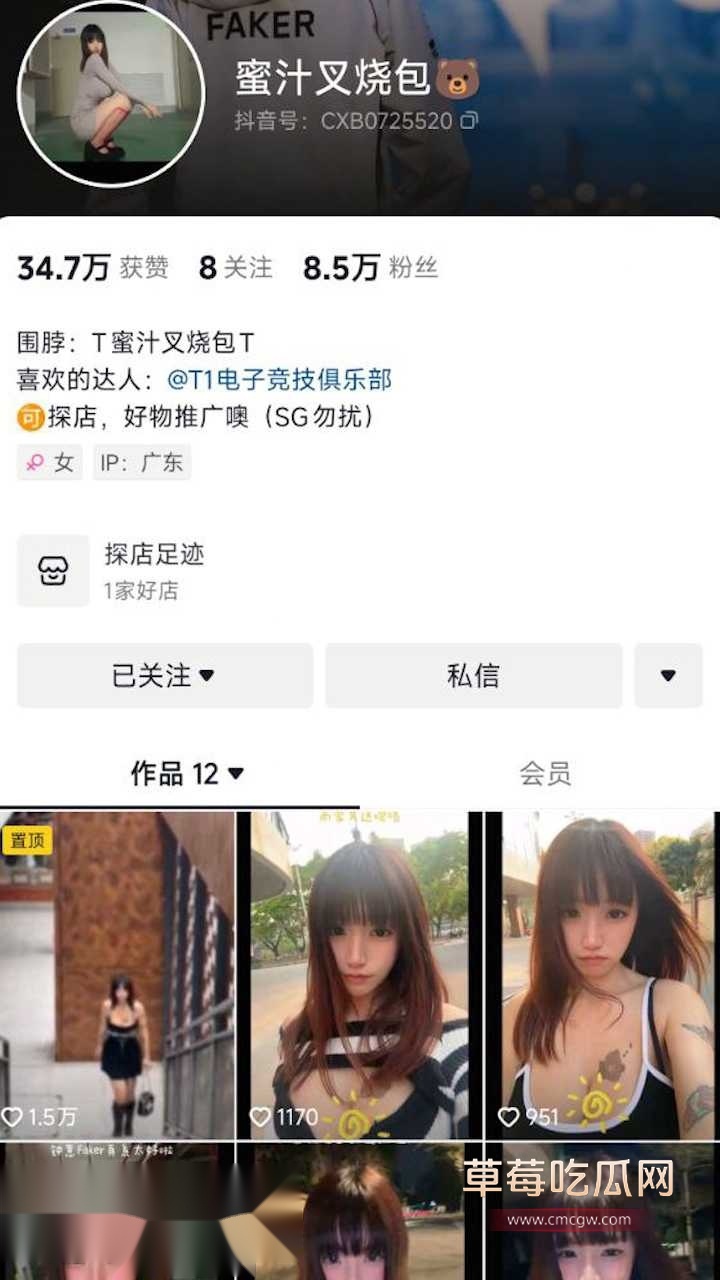The height and width of the screenshot is (1280, 720).
Task: Expand the arrow button beside 私信
Action: pyautogui.click(x=668, y=676)
